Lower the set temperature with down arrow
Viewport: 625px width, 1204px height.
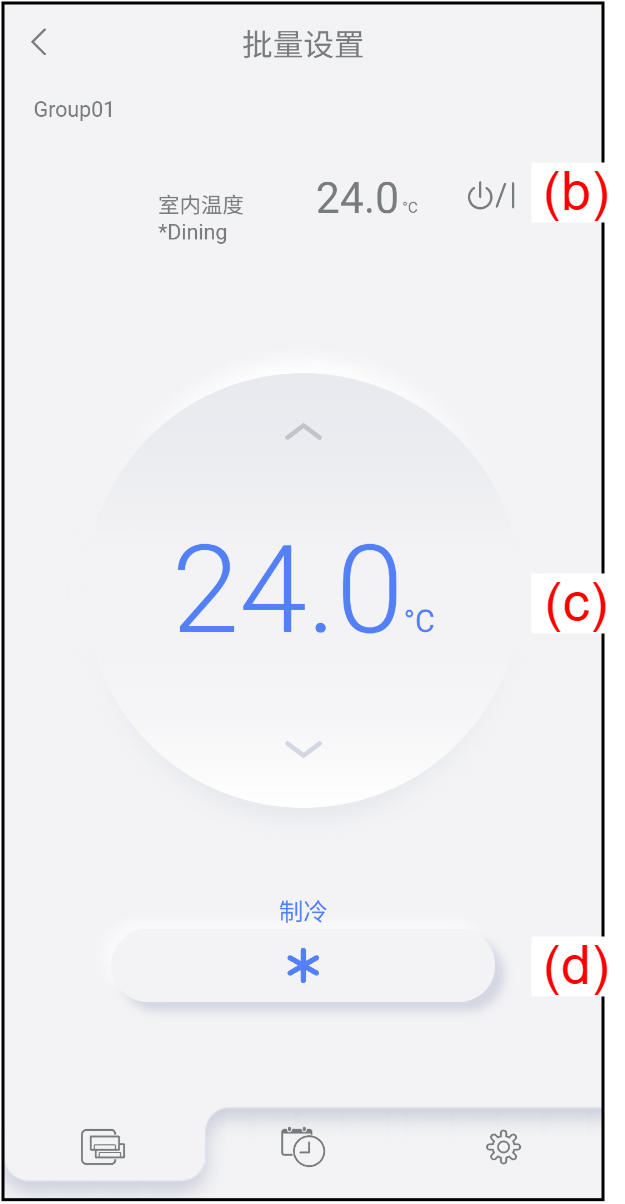click(303, 748)
